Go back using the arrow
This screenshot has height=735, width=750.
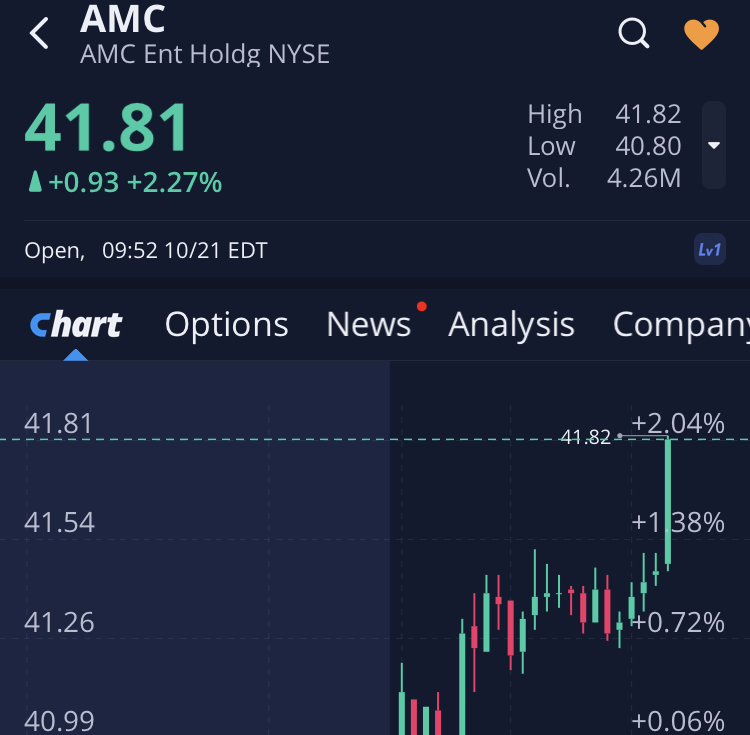[39, 33]
